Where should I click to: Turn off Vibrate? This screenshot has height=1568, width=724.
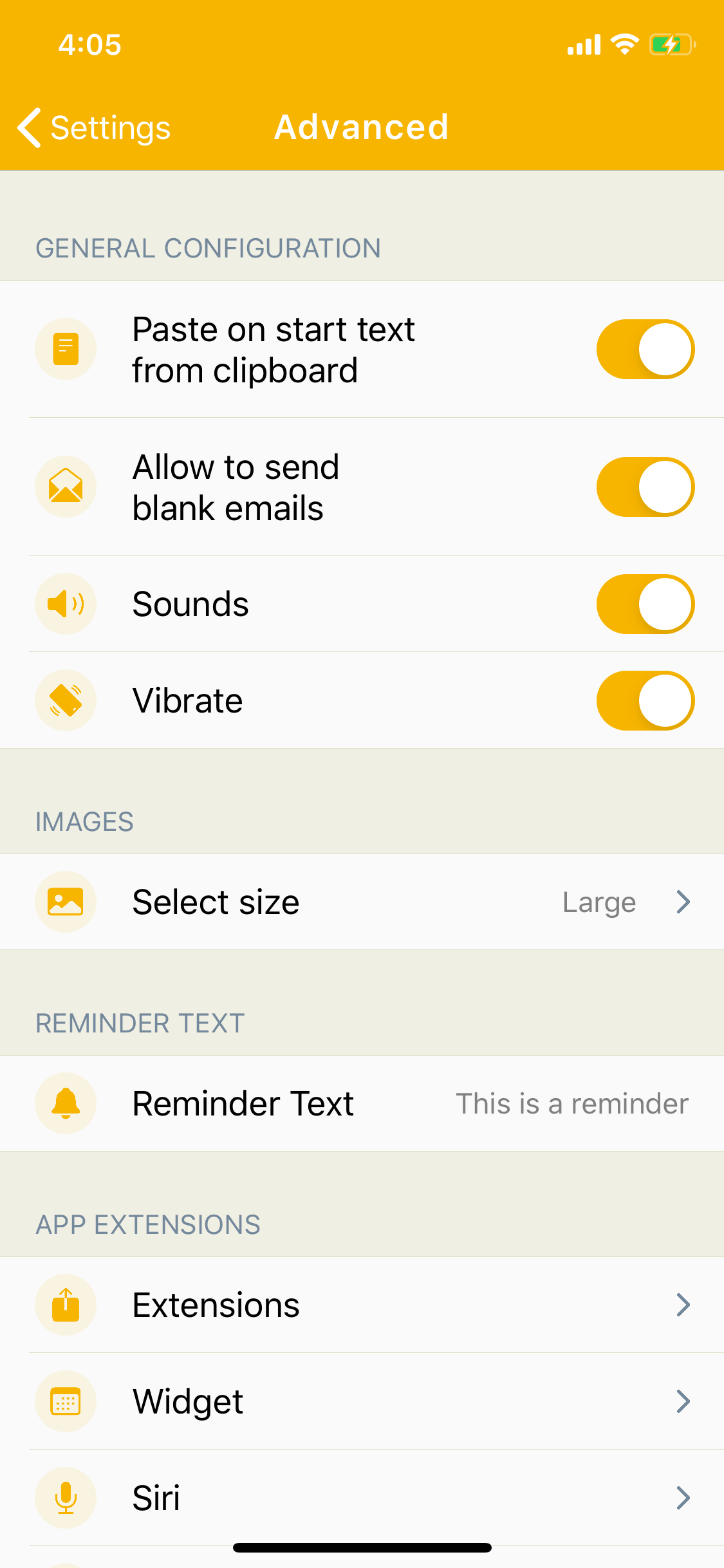(x=645, y=700)
